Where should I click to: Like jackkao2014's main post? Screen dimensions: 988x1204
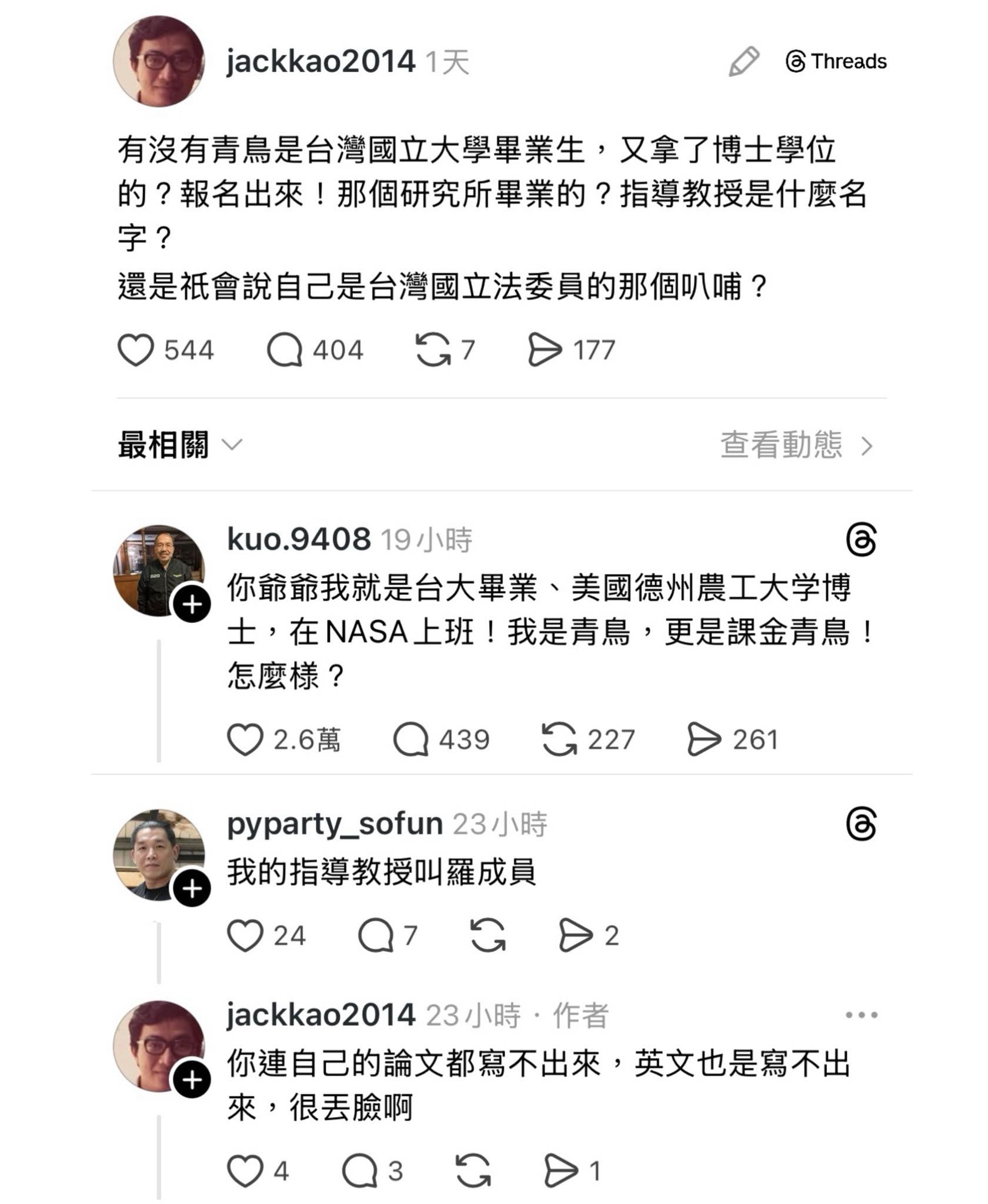point(136,350)
